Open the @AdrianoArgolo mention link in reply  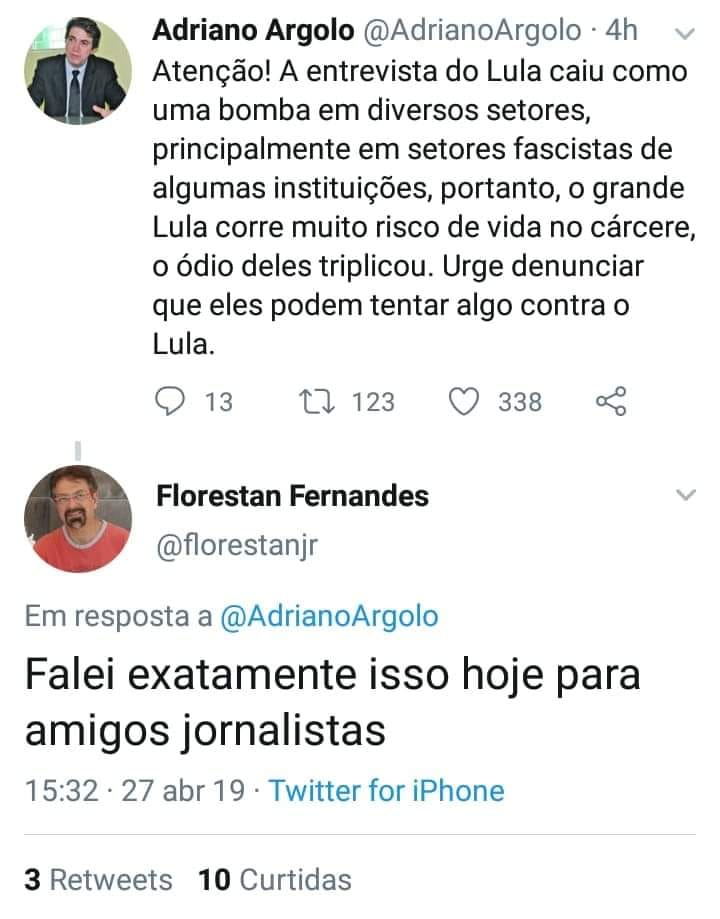pos(328,616)
